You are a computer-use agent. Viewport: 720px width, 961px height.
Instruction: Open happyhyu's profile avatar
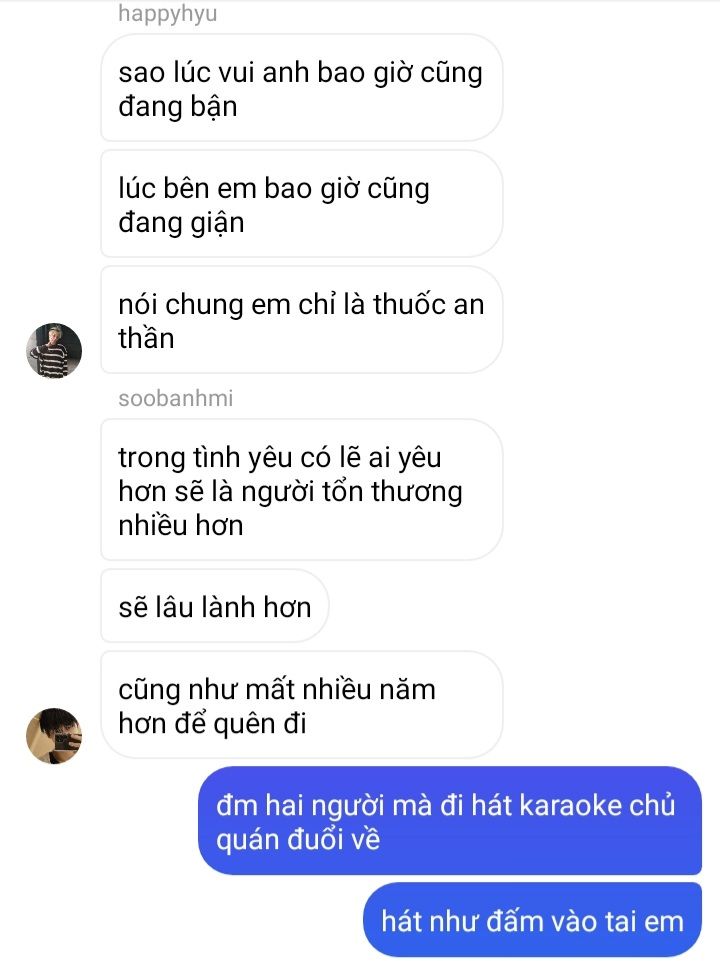(x=53, y=351)
